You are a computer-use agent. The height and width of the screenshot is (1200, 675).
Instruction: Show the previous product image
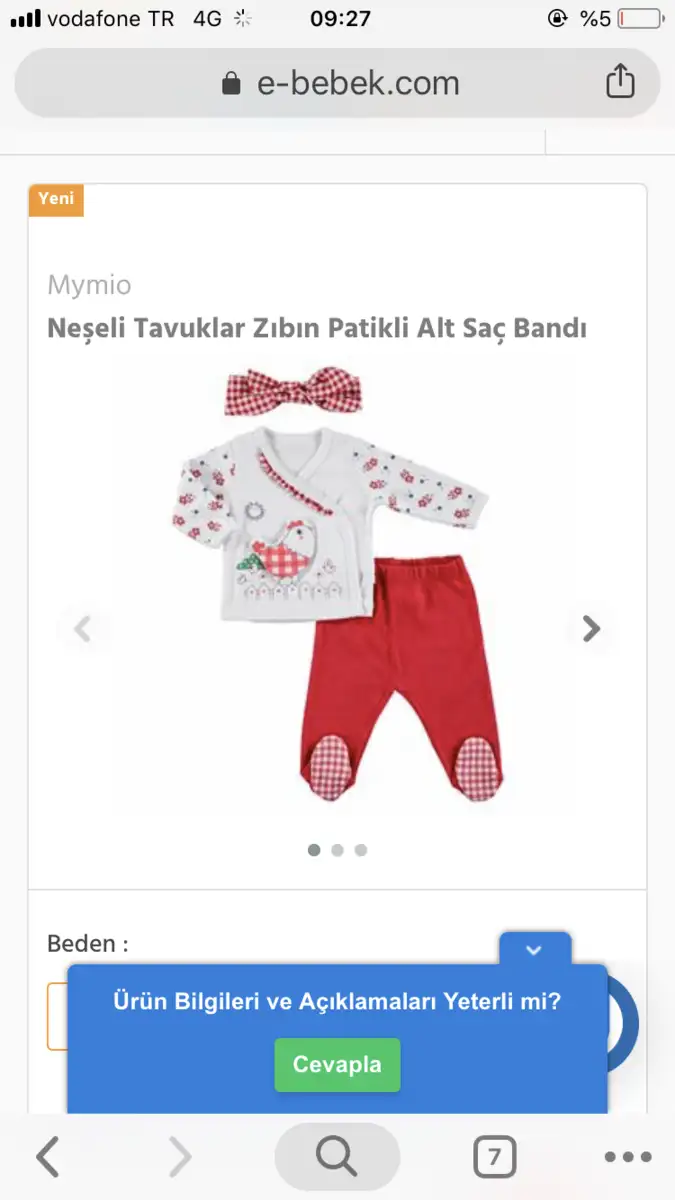[x=83, y=628]
